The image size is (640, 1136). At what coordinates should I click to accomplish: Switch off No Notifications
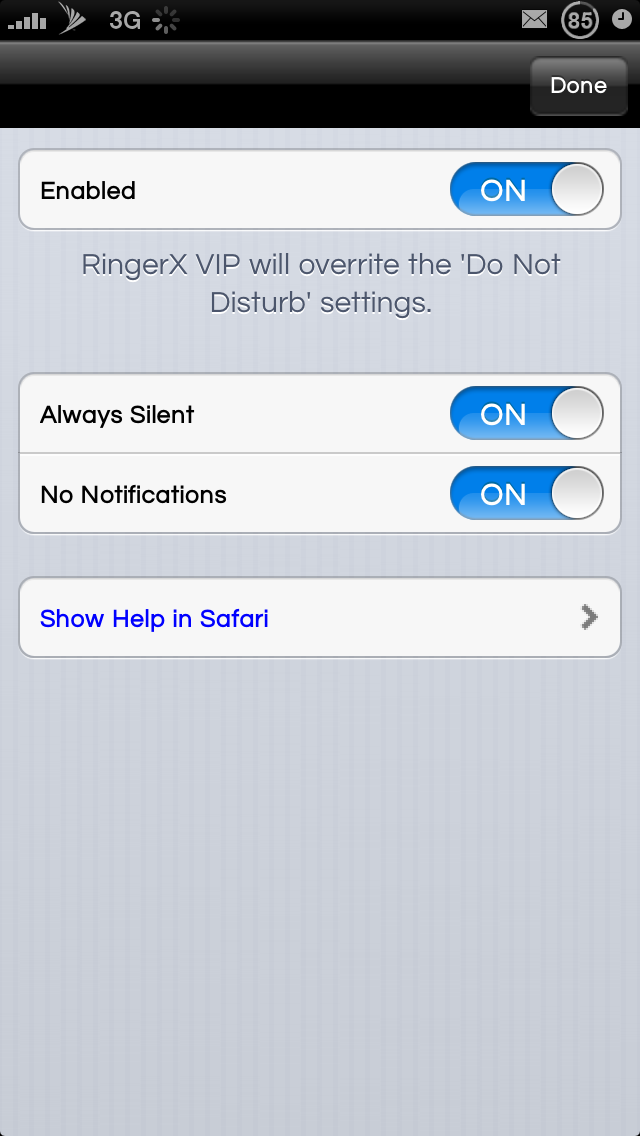526,493
